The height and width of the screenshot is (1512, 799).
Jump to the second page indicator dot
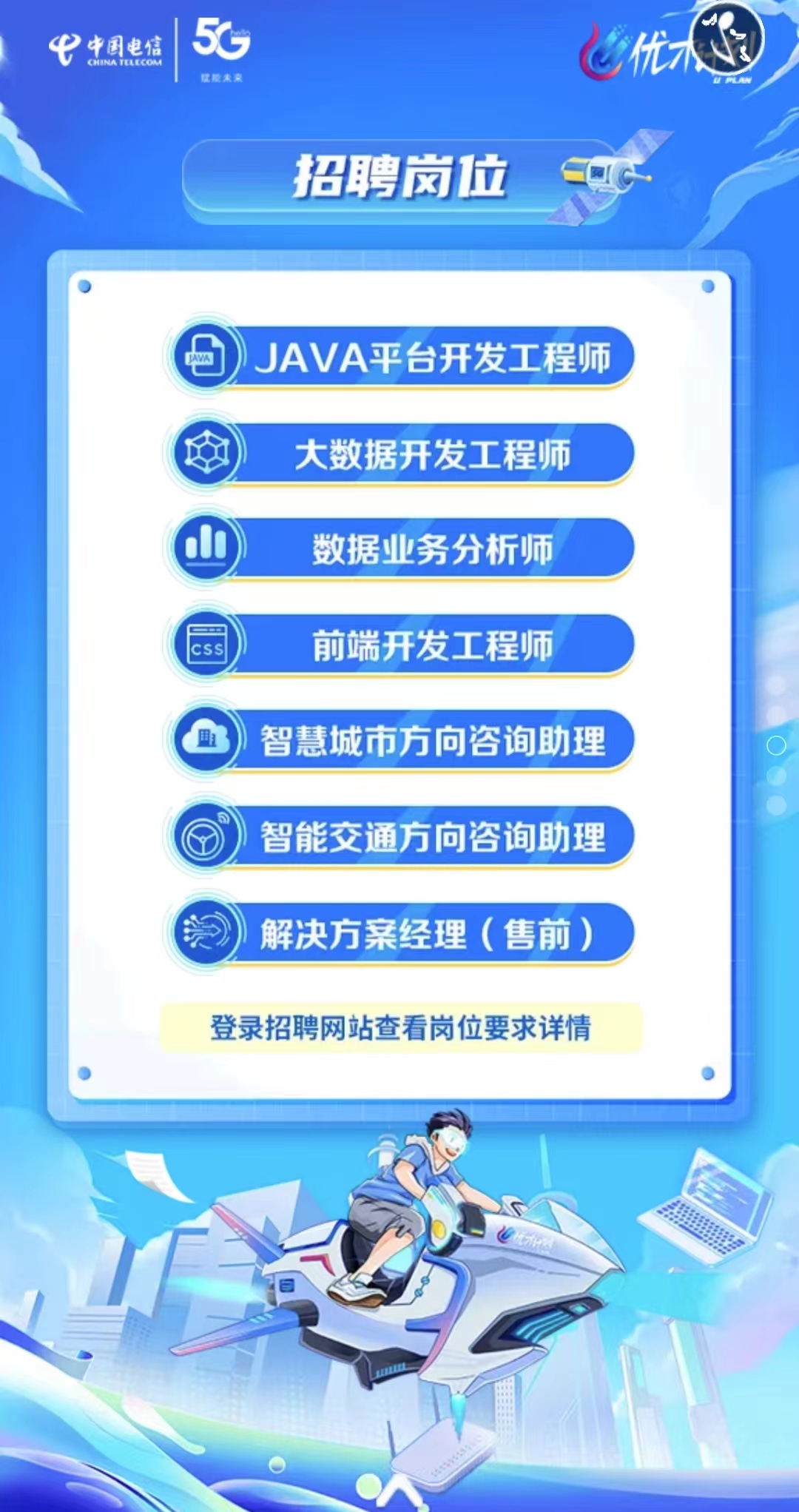coord(776,776)
